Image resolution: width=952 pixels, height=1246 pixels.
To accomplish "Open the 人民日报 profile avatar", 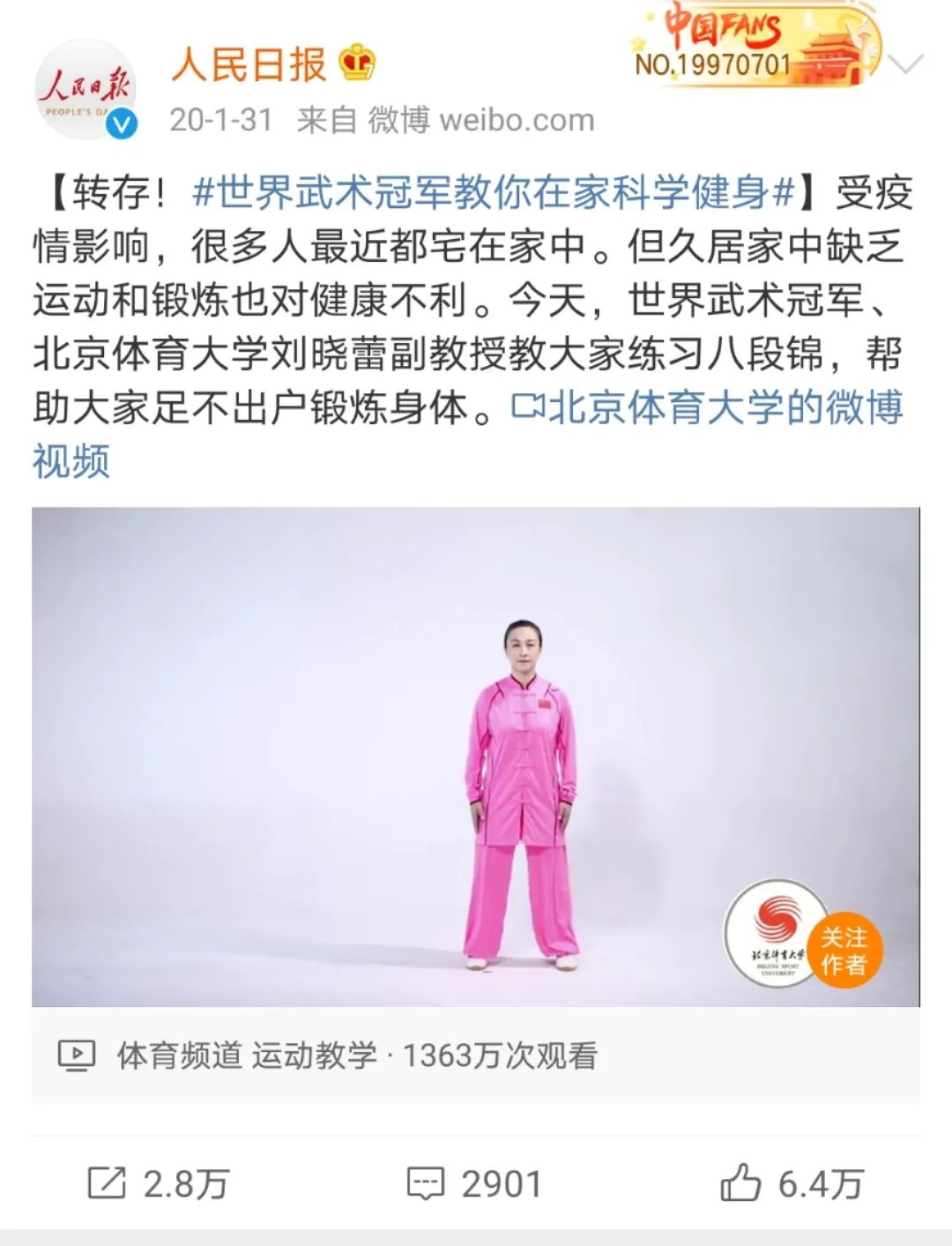I will 86,90.
